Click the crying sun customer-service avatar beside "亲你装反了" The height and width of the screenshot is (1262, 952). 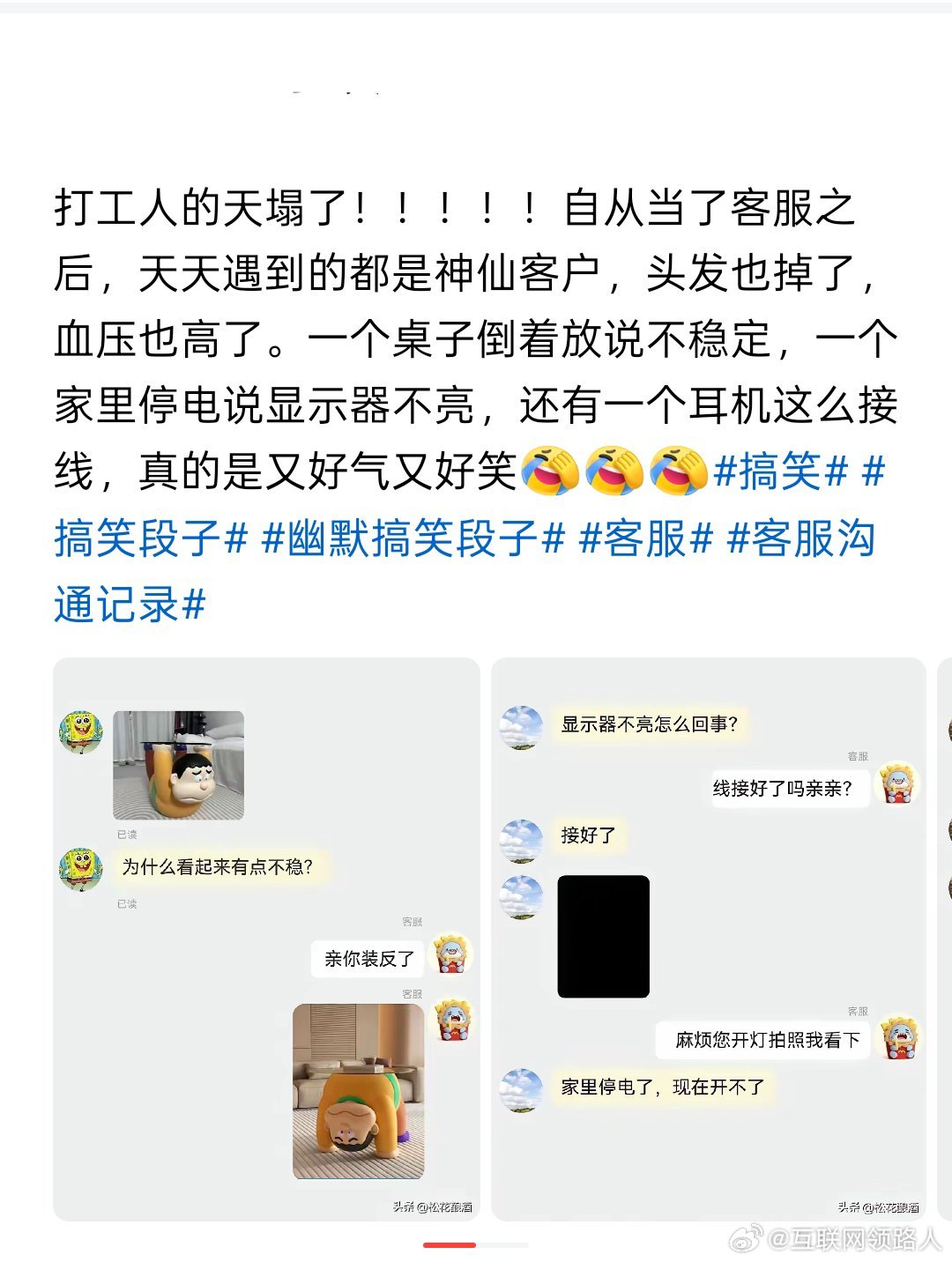(452, 956)
